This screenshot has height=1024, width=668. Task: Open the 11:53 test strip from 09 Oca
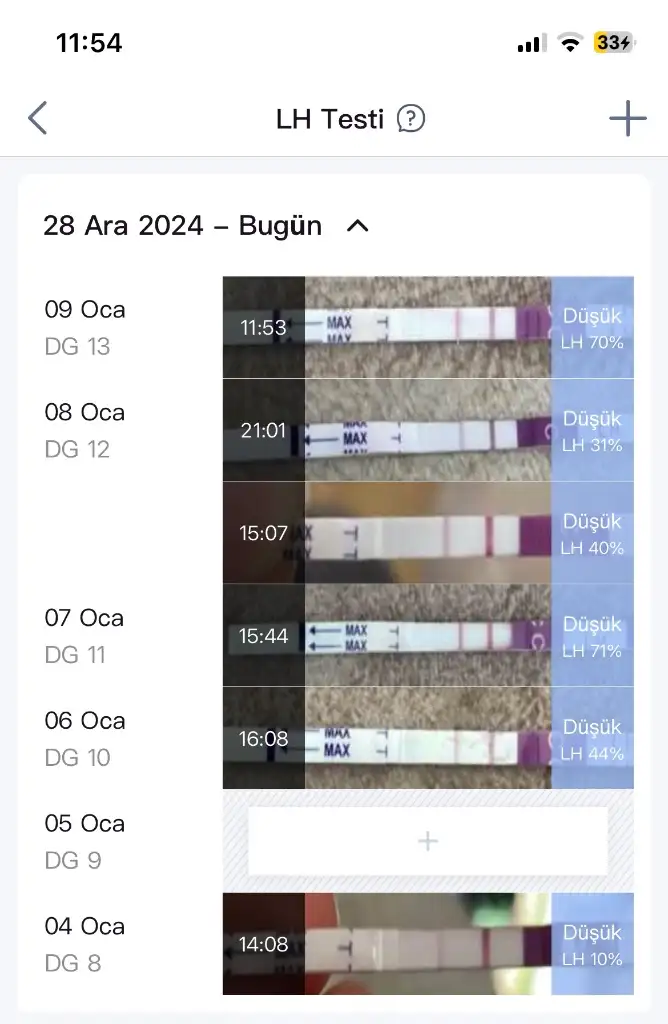428,328
